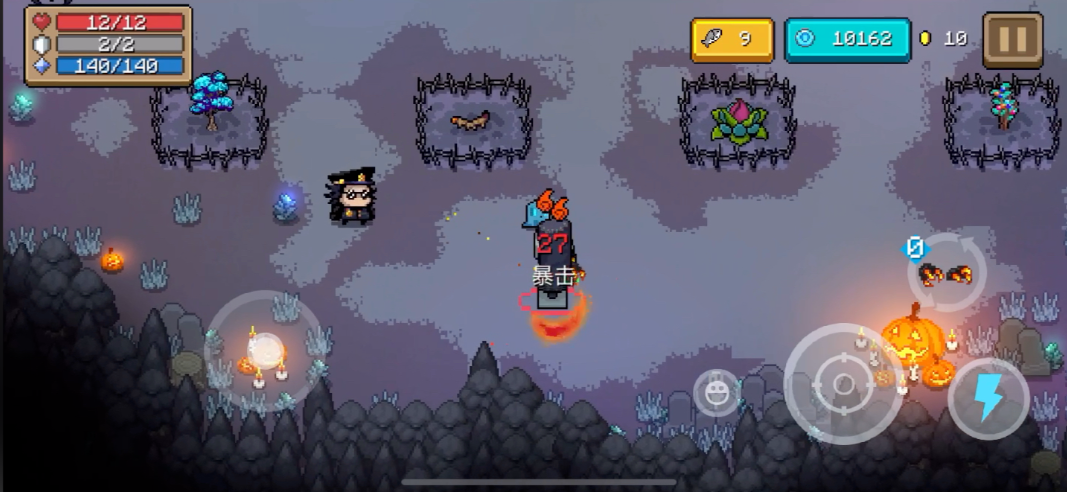This screenshot has width=1067, height=492.
Task: Tap the virtual movement joystick
Action: 265,351
